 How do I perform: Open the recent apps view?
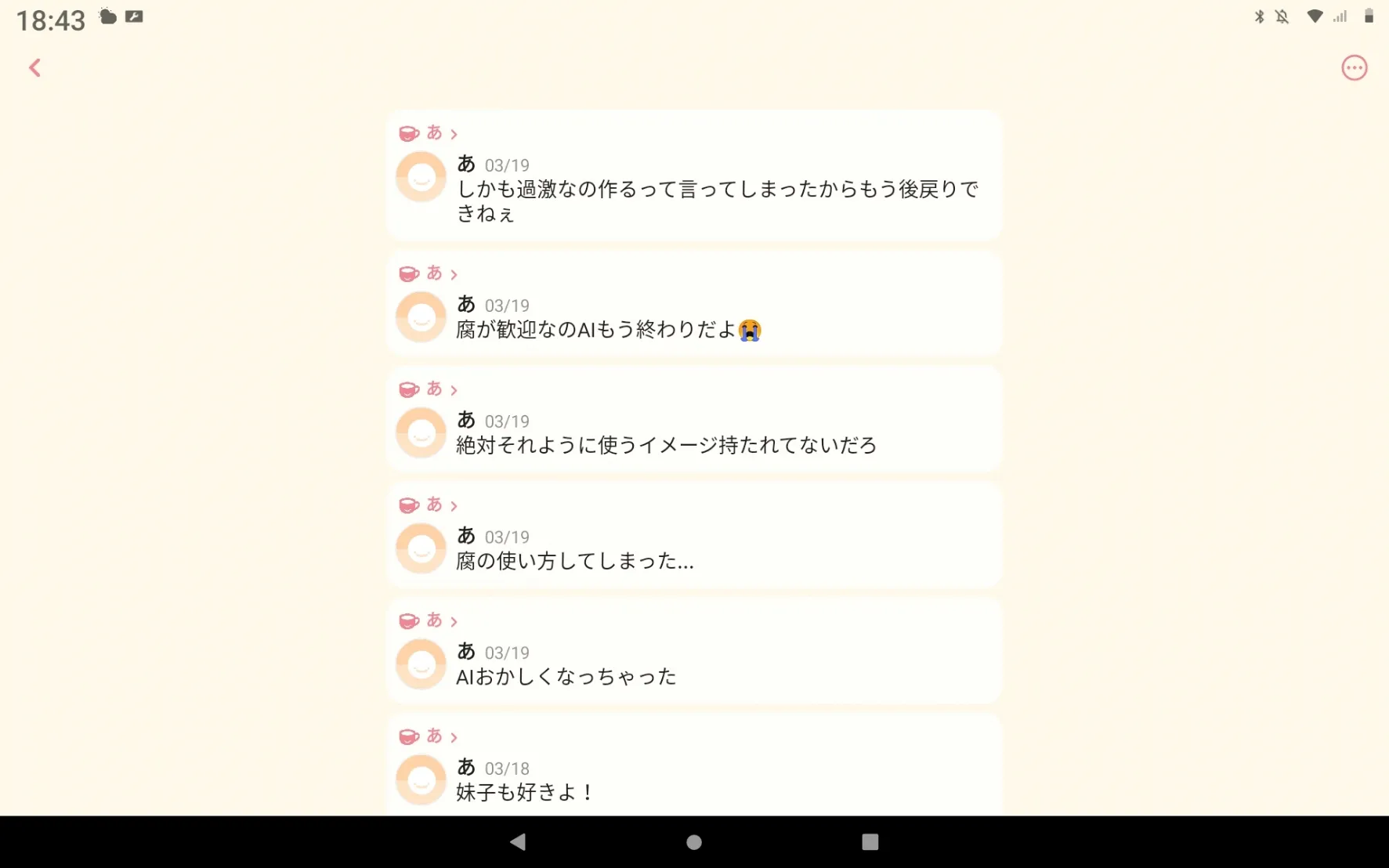(x=870, y=842)
